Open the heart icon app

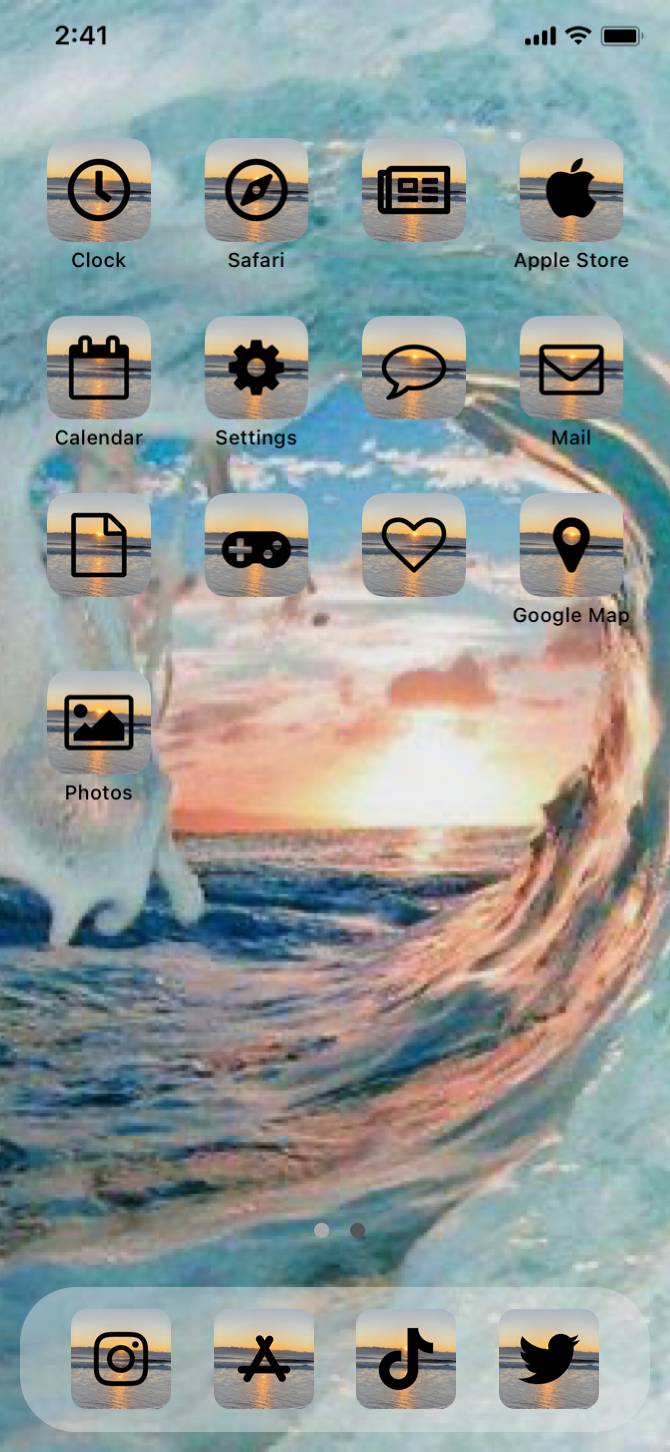pyautogui.click(x=414, y=545)
